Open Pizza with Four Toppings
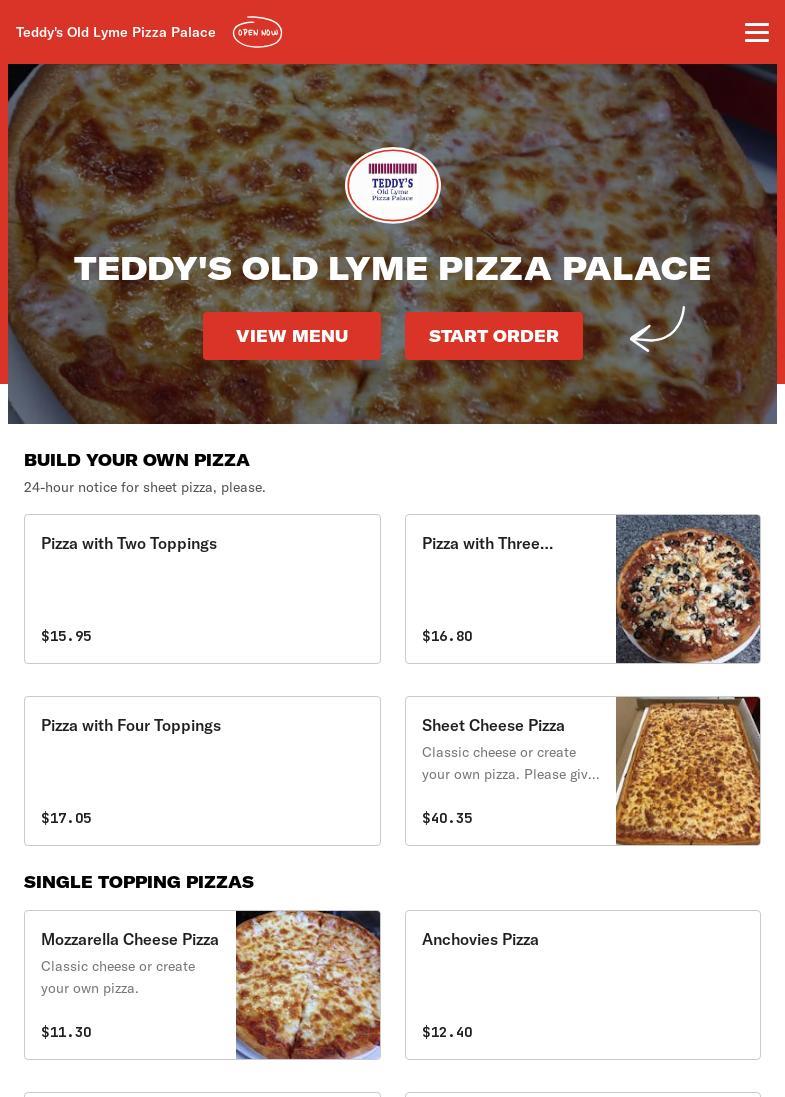This screenshot has height=1097, width=785. click(202, 771)
